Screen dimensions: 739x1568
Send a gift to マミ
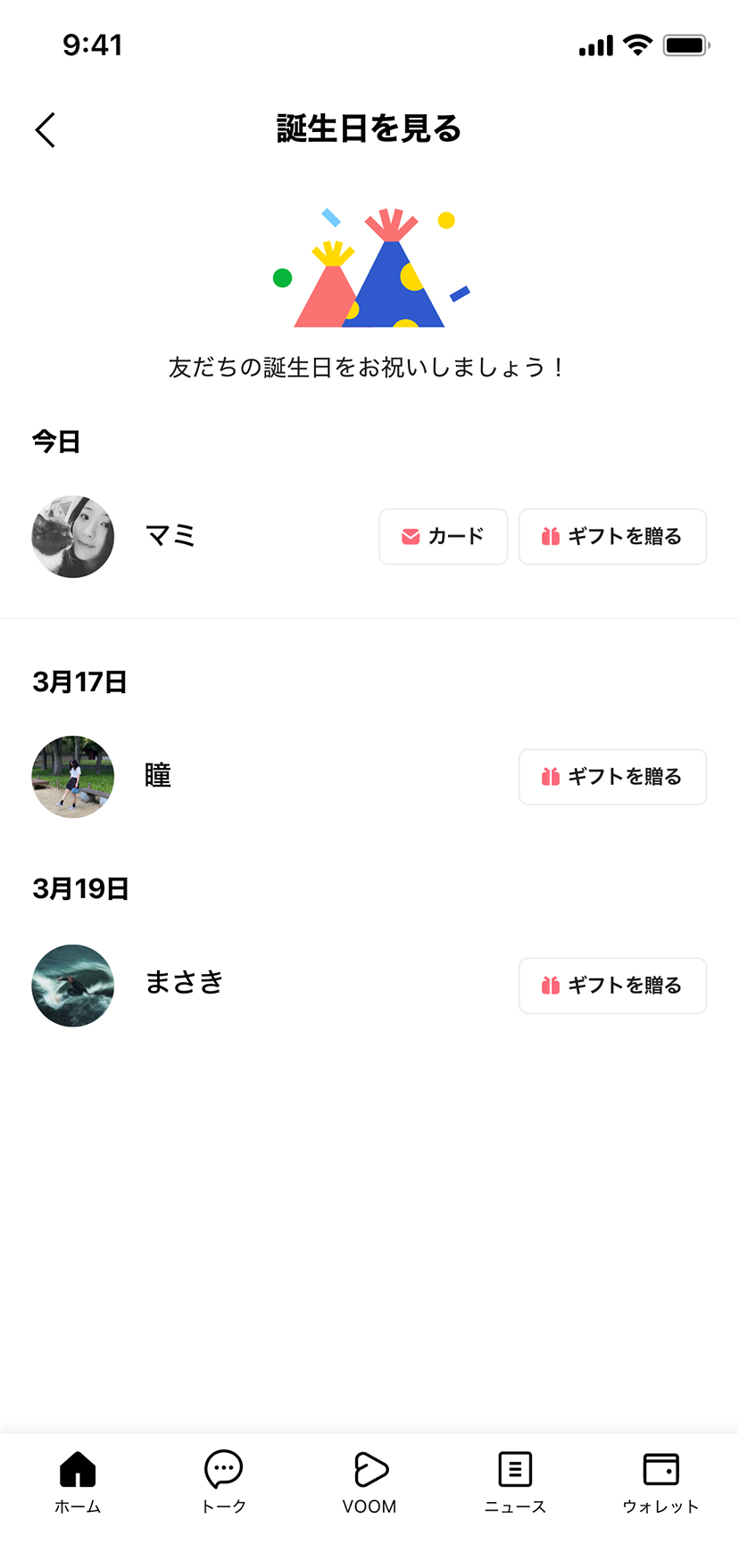coord(612,537)
